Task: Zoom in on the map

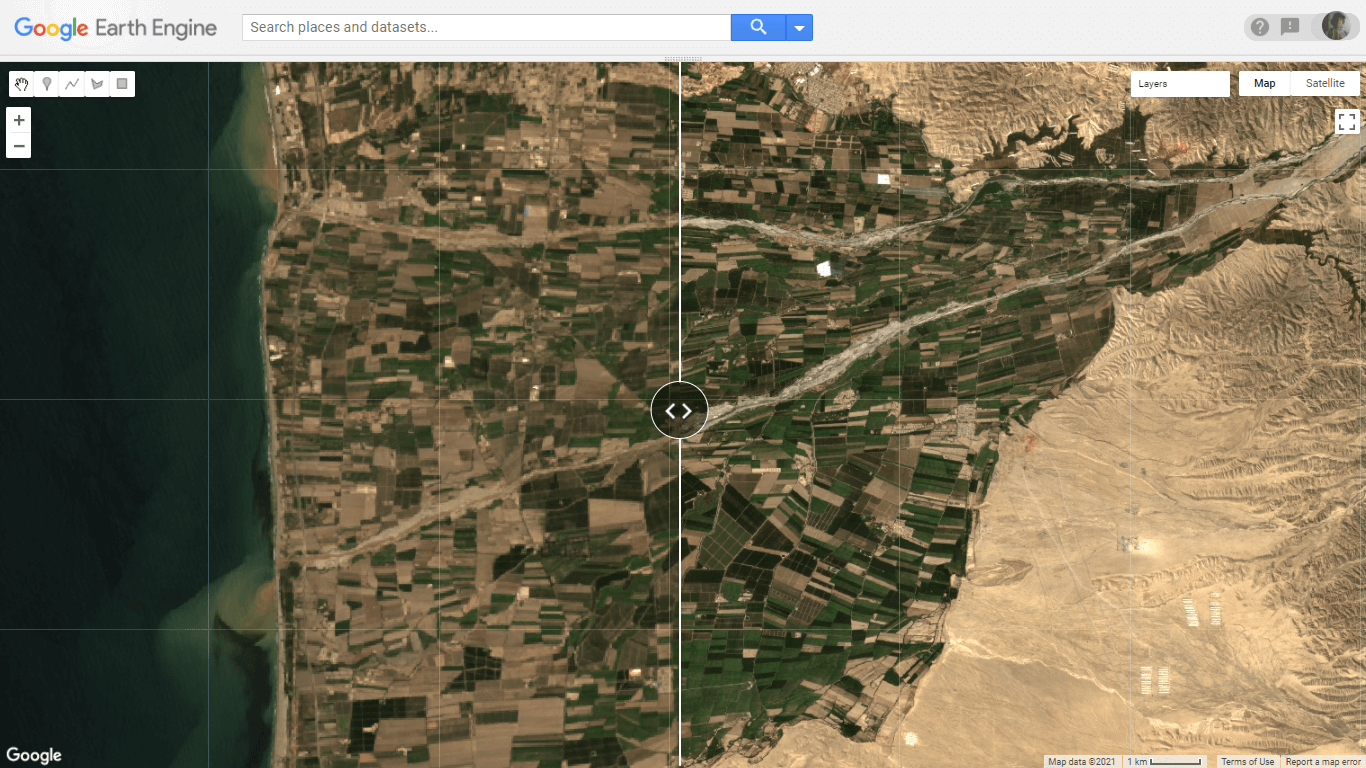Action: coord(19,120)
